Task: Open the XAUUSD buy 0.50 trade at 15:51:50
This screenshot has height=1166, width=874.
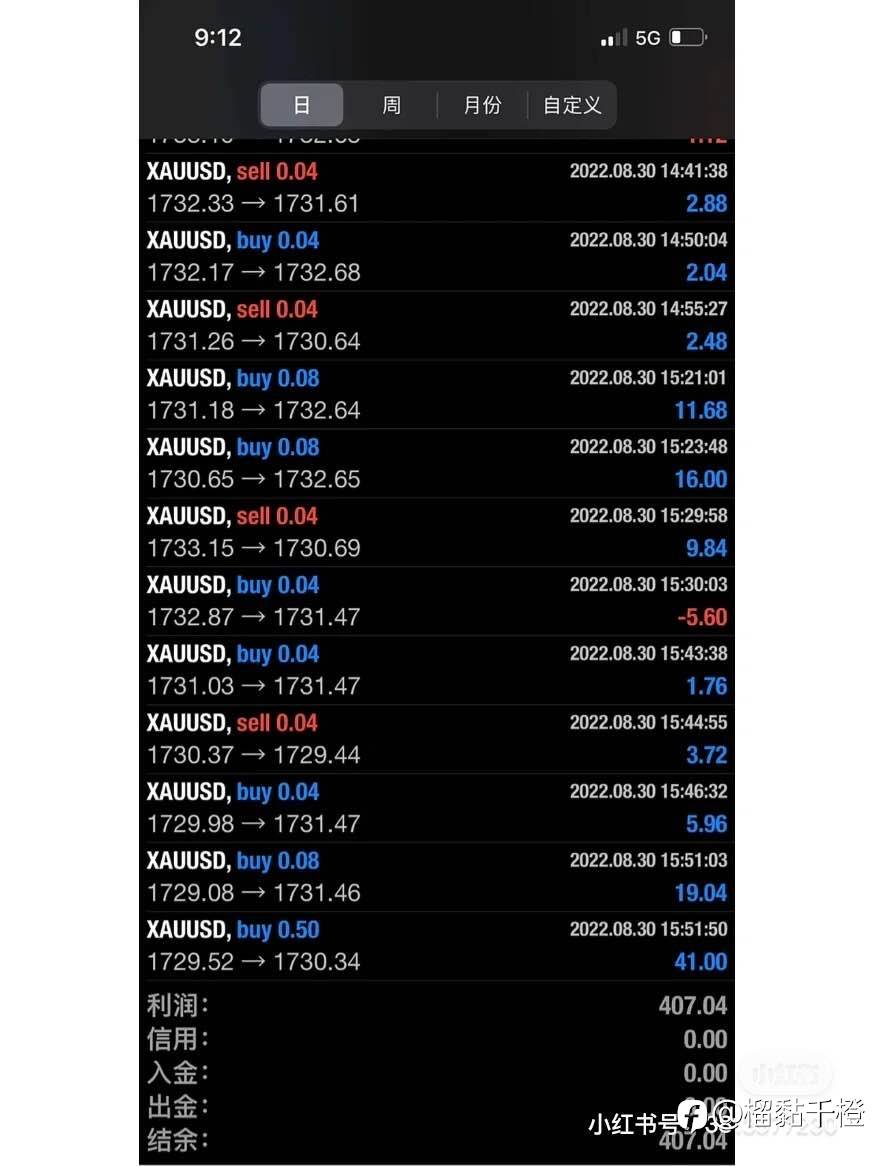Action: [x=437, y=946]
